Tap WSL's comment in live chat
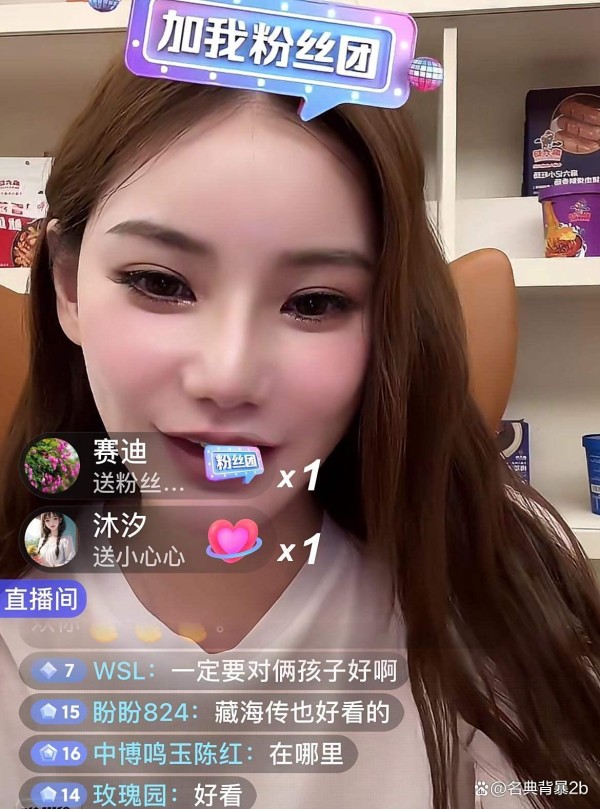Screen dimensions: 600x809 coord(214,670)
